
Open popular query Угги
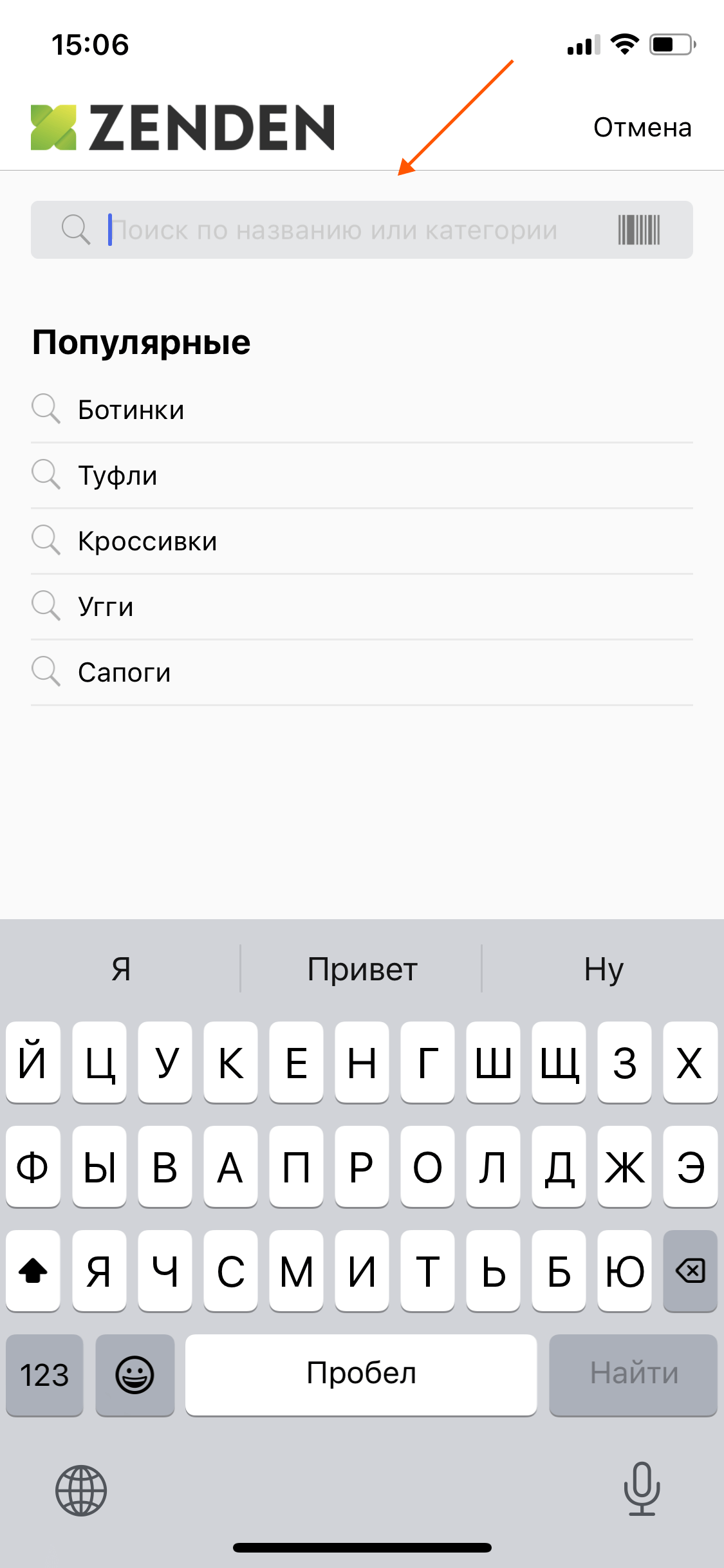pyautogui.click(x=106, y=607)
